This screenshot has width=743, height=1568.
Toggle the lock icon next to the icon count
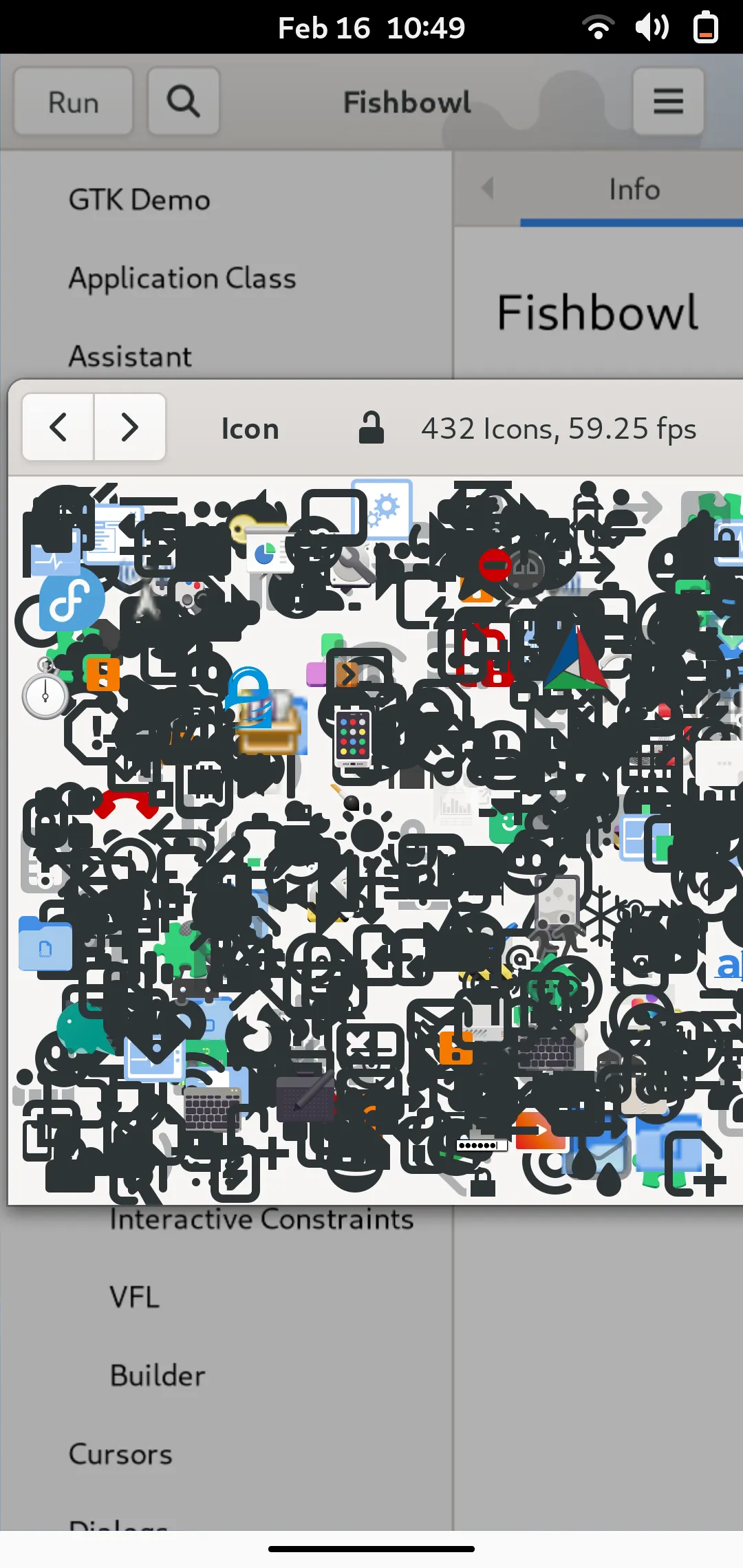371,428
